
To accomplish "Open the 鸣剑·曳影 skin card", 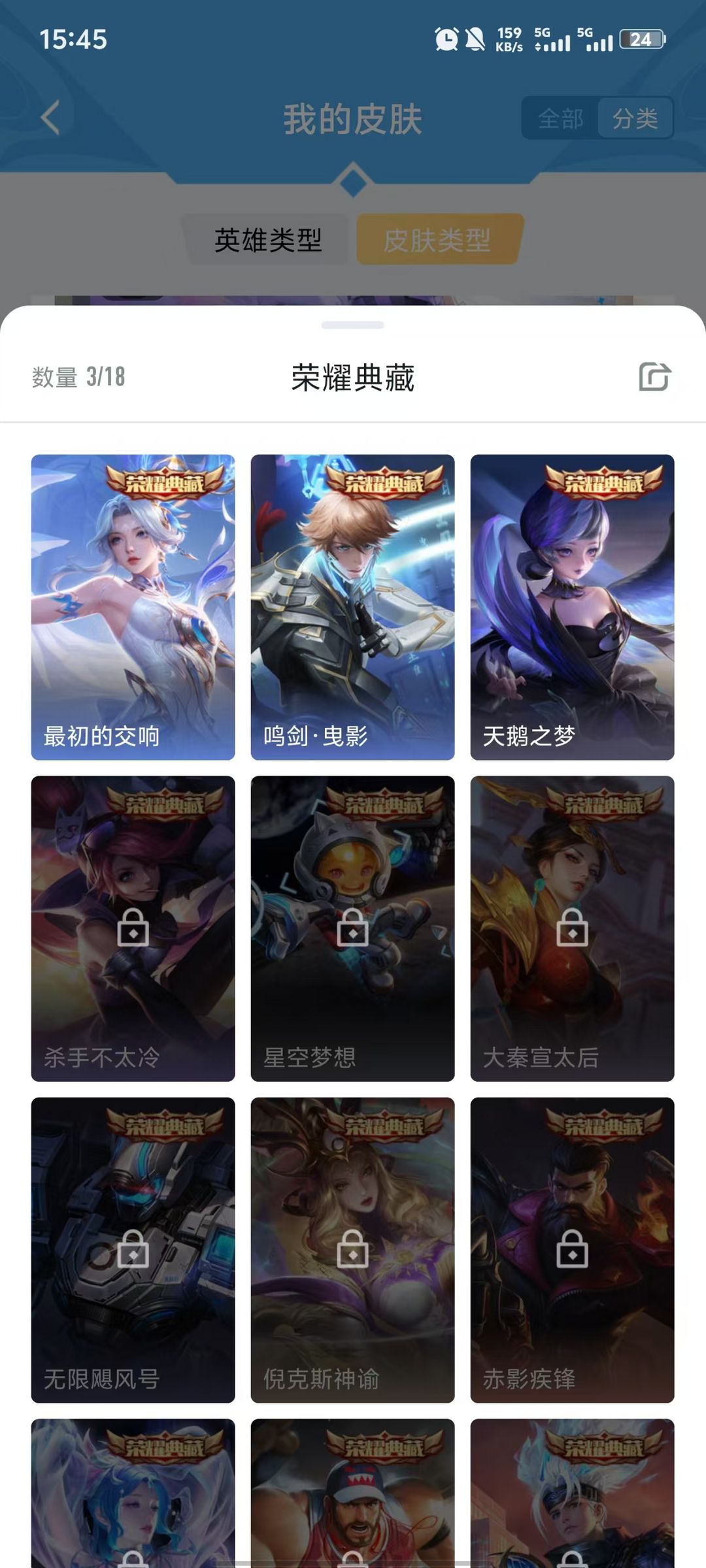I will (x=353, y=607).
